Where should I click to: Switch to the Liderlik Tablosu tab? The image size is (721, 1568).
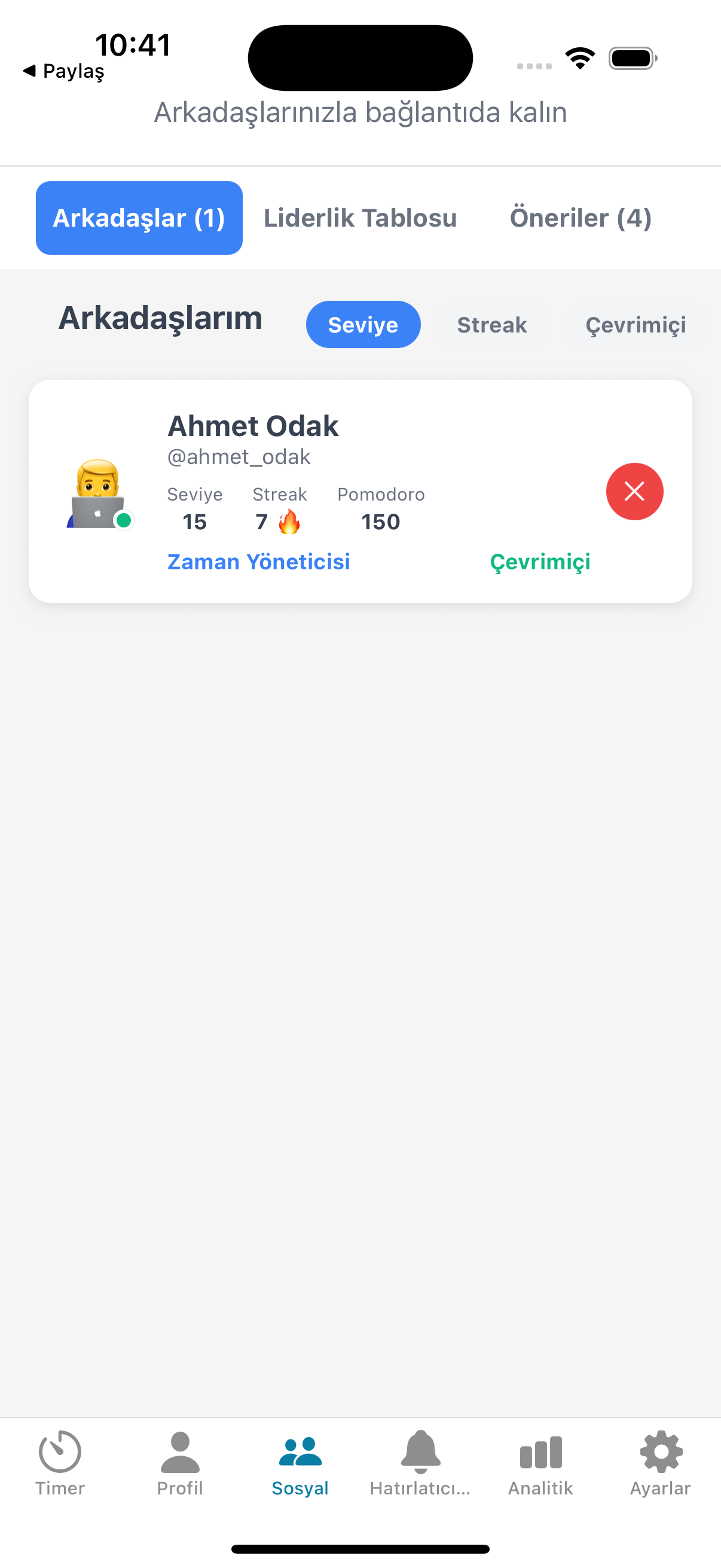coord(360,217)
